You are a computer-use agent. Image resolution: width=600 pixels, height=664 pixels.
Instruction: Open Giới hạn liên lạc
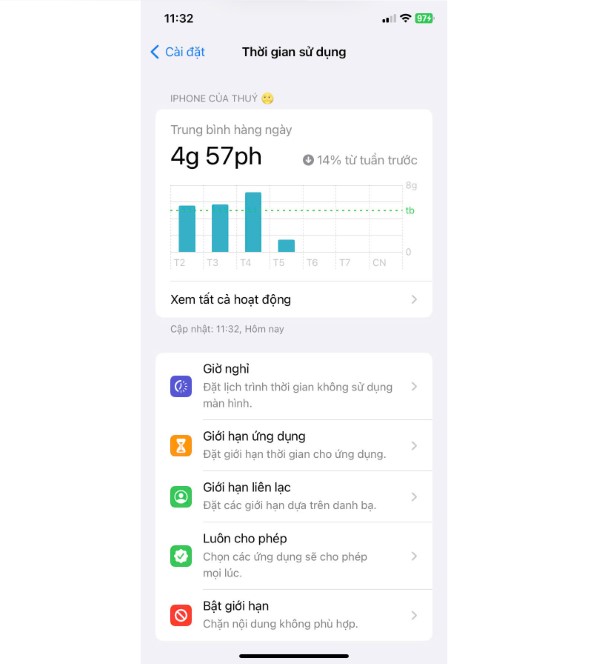(x=293, y=496)
